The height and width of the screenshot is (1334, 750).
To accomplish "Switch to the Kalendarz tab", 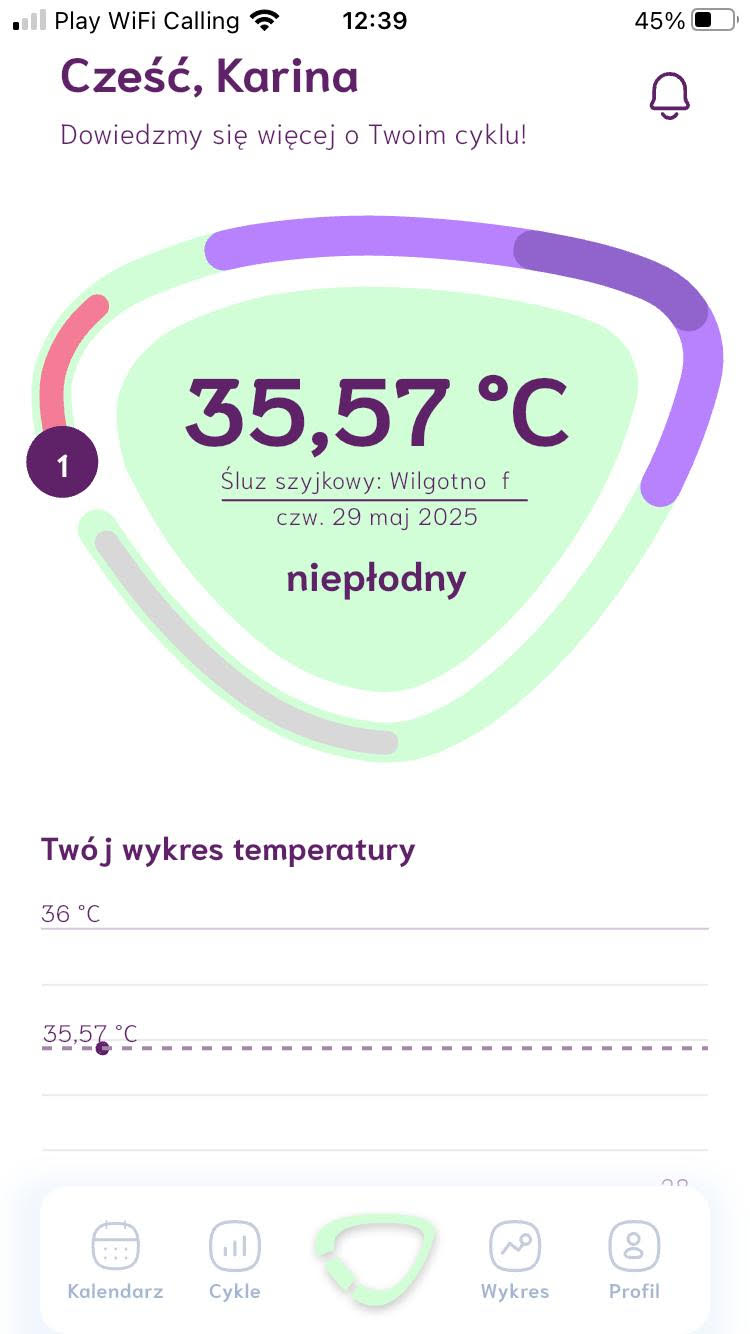I will pyautogui.click(x=115, y=1260).
